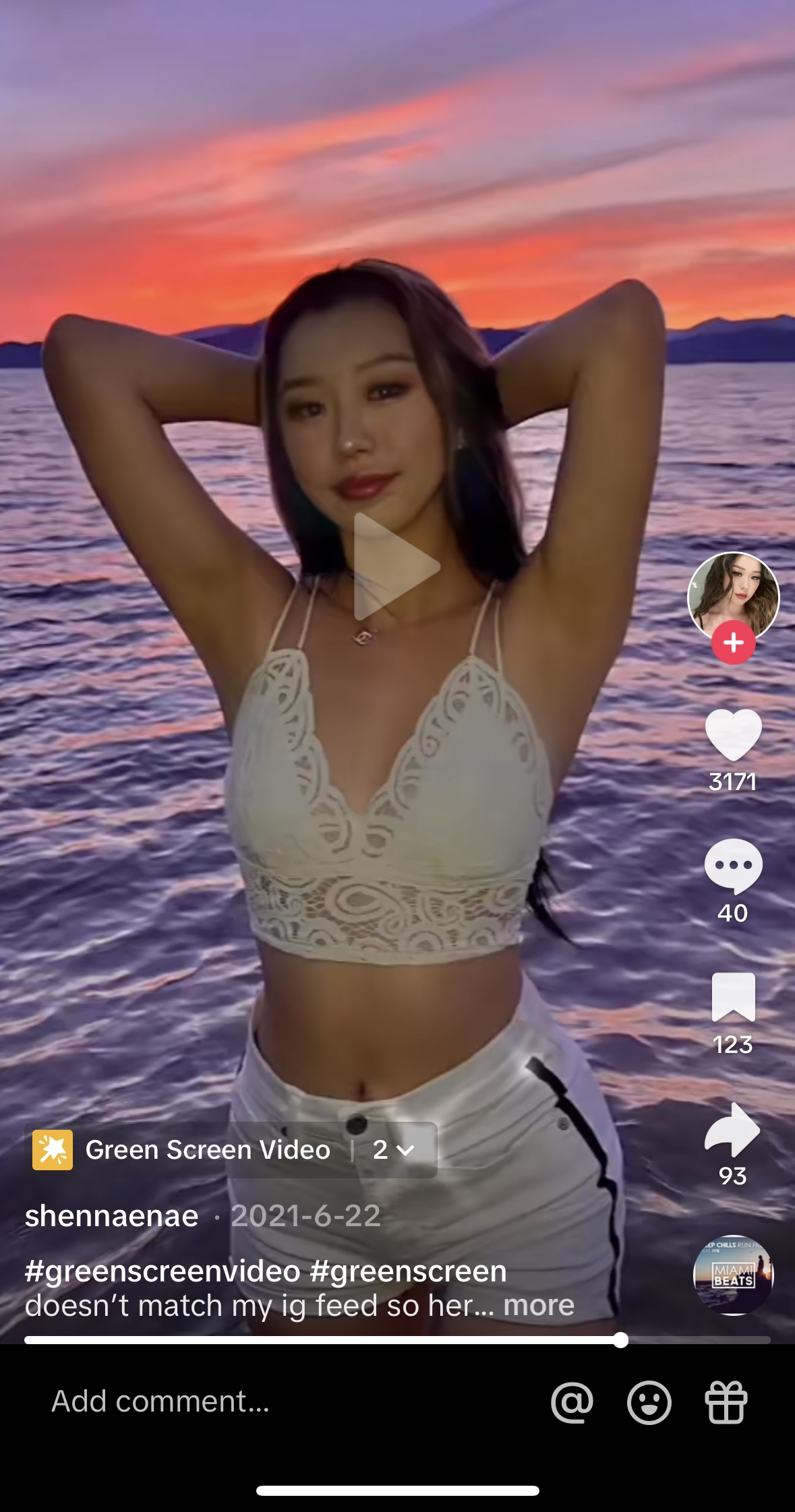The image size is (795, 1512).
Task: Expand caption with the more link
Action: 539,1306
